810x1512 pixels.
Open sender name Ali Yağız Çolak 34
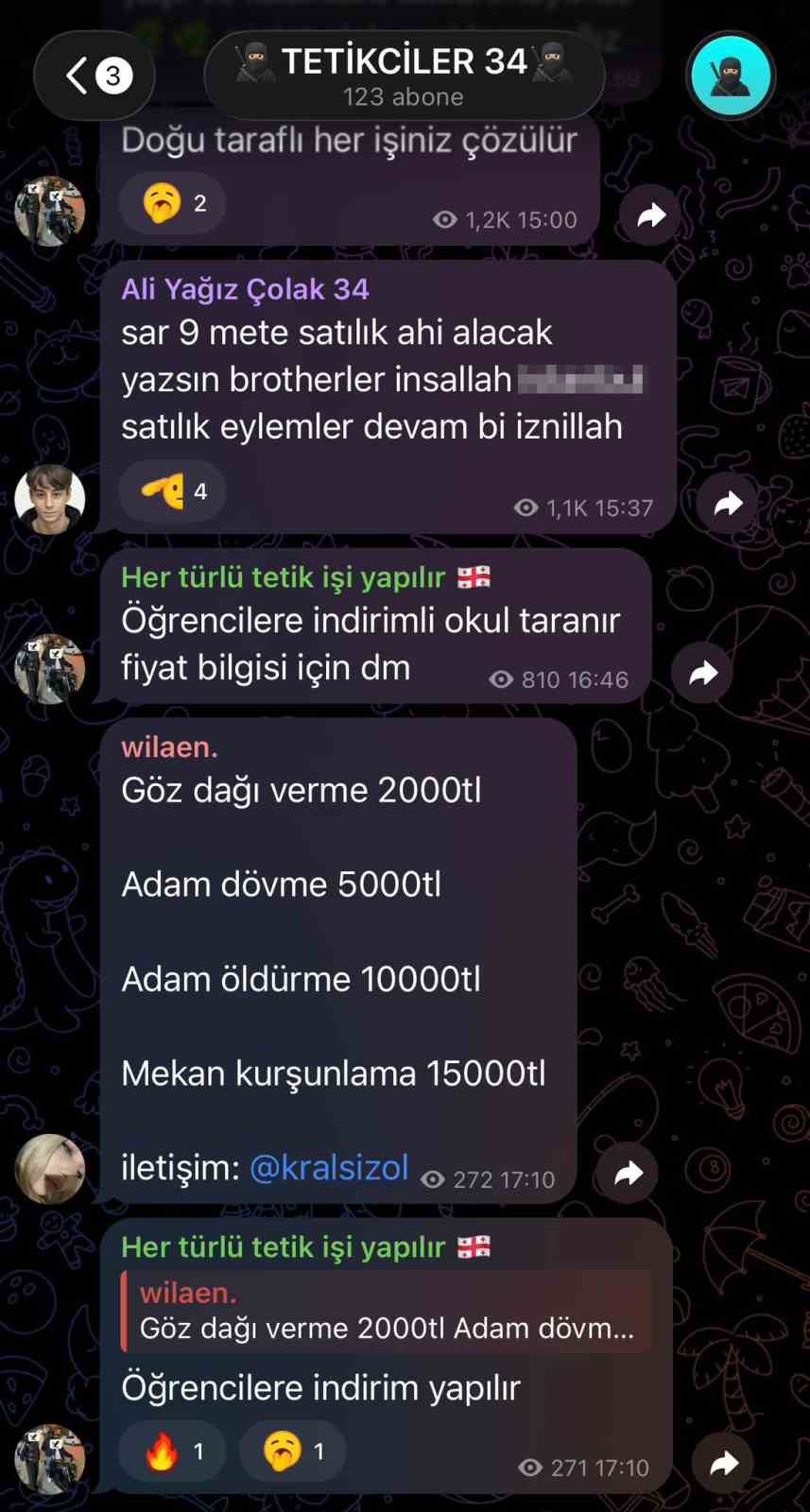tap(245, 289)
